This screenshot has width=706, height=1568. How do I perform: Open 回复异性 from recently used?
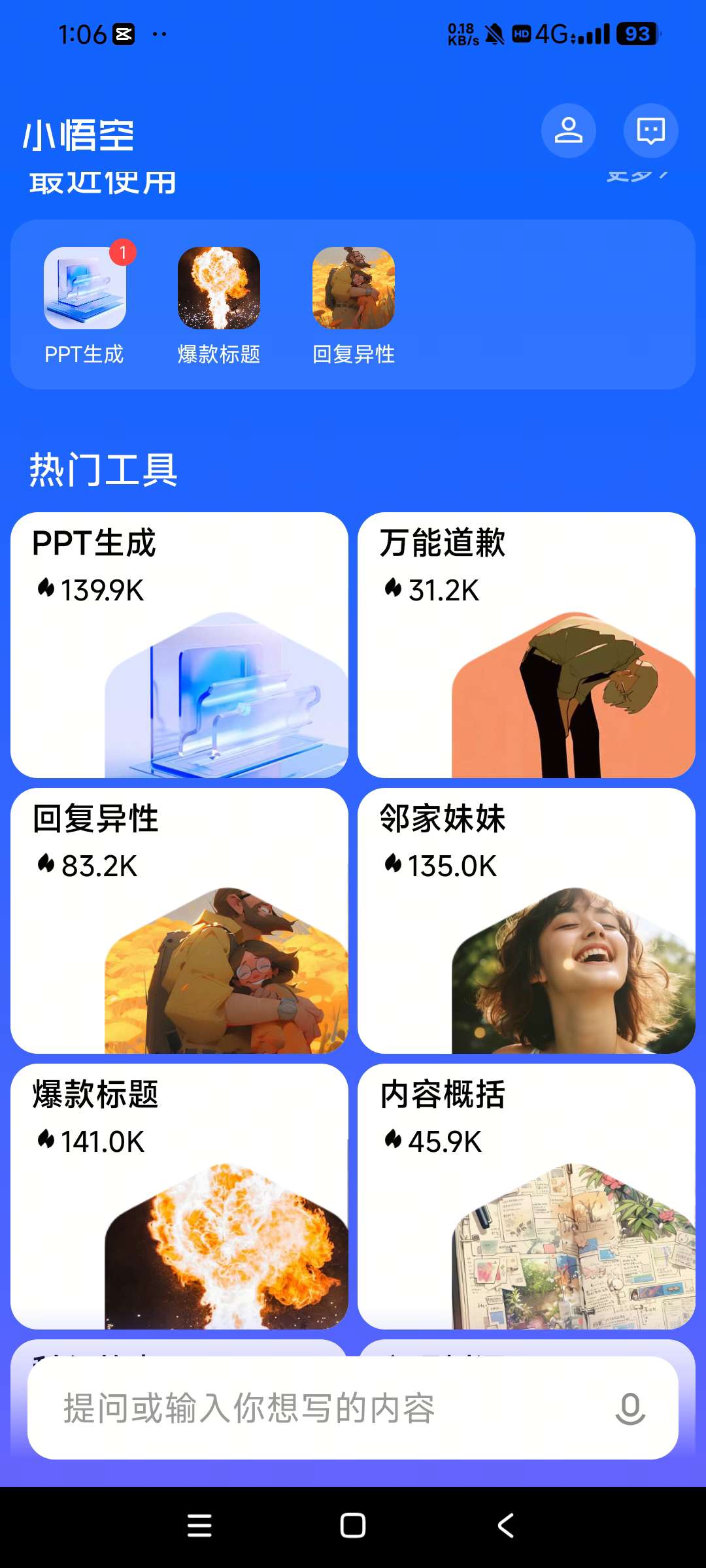[354, 305]
